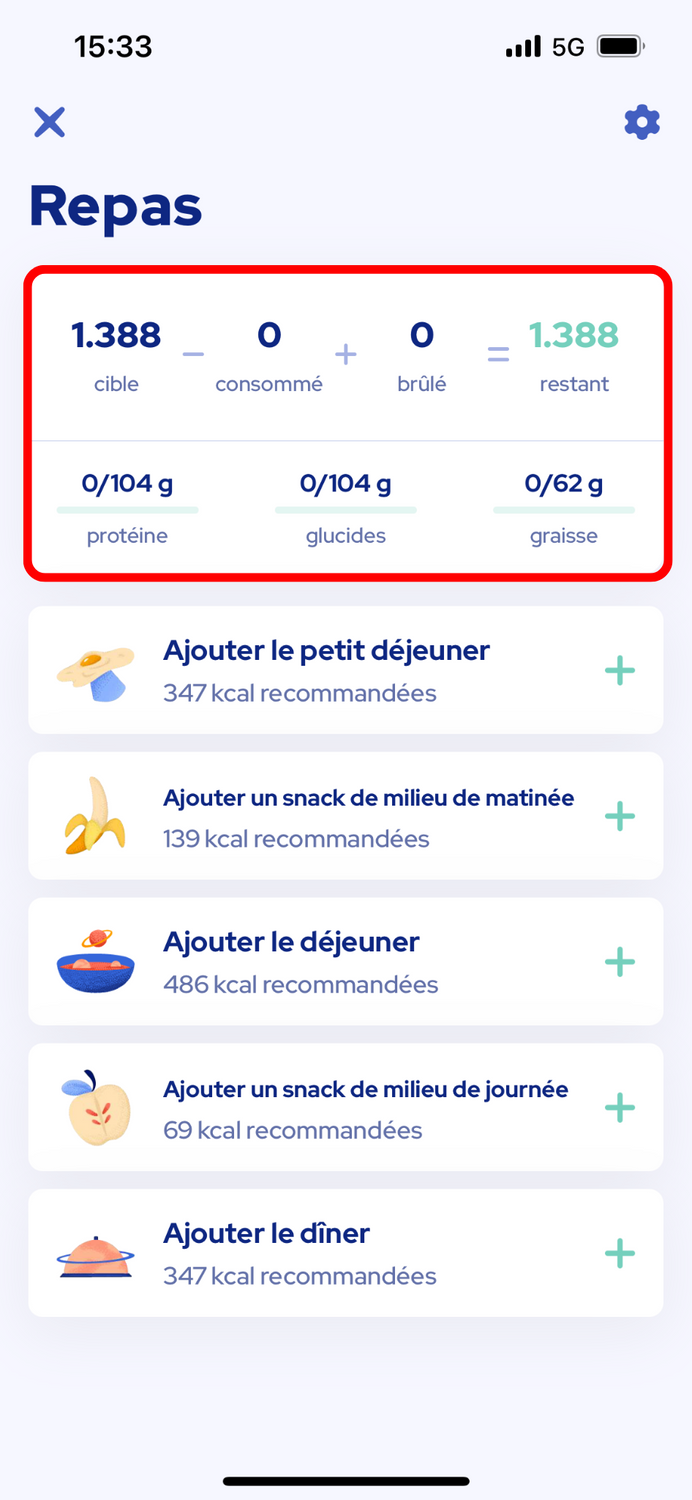Open the calorie and macros summary card
The image size is (692, 1500).
point(346,423)
